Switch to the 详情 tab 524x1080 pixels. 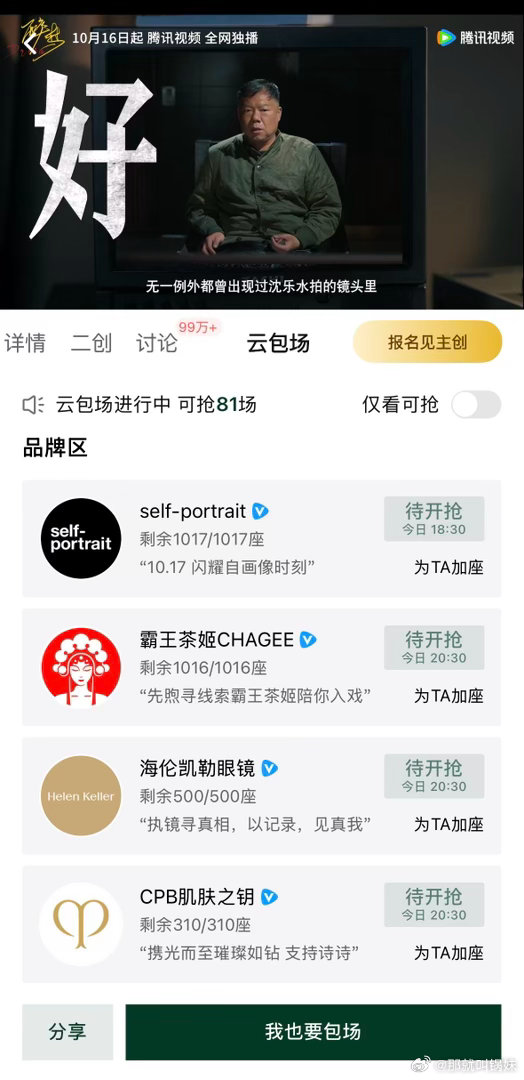(x=25, y=343)
